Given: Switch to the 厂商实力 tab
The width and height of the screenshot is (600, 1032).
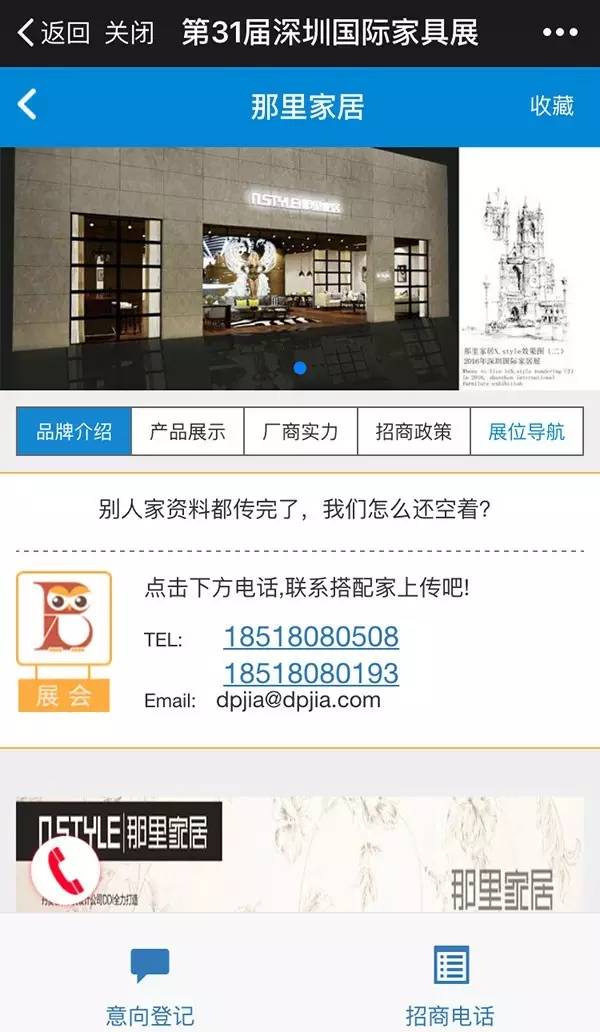Looking at the screenshot, I should point(300,432).
